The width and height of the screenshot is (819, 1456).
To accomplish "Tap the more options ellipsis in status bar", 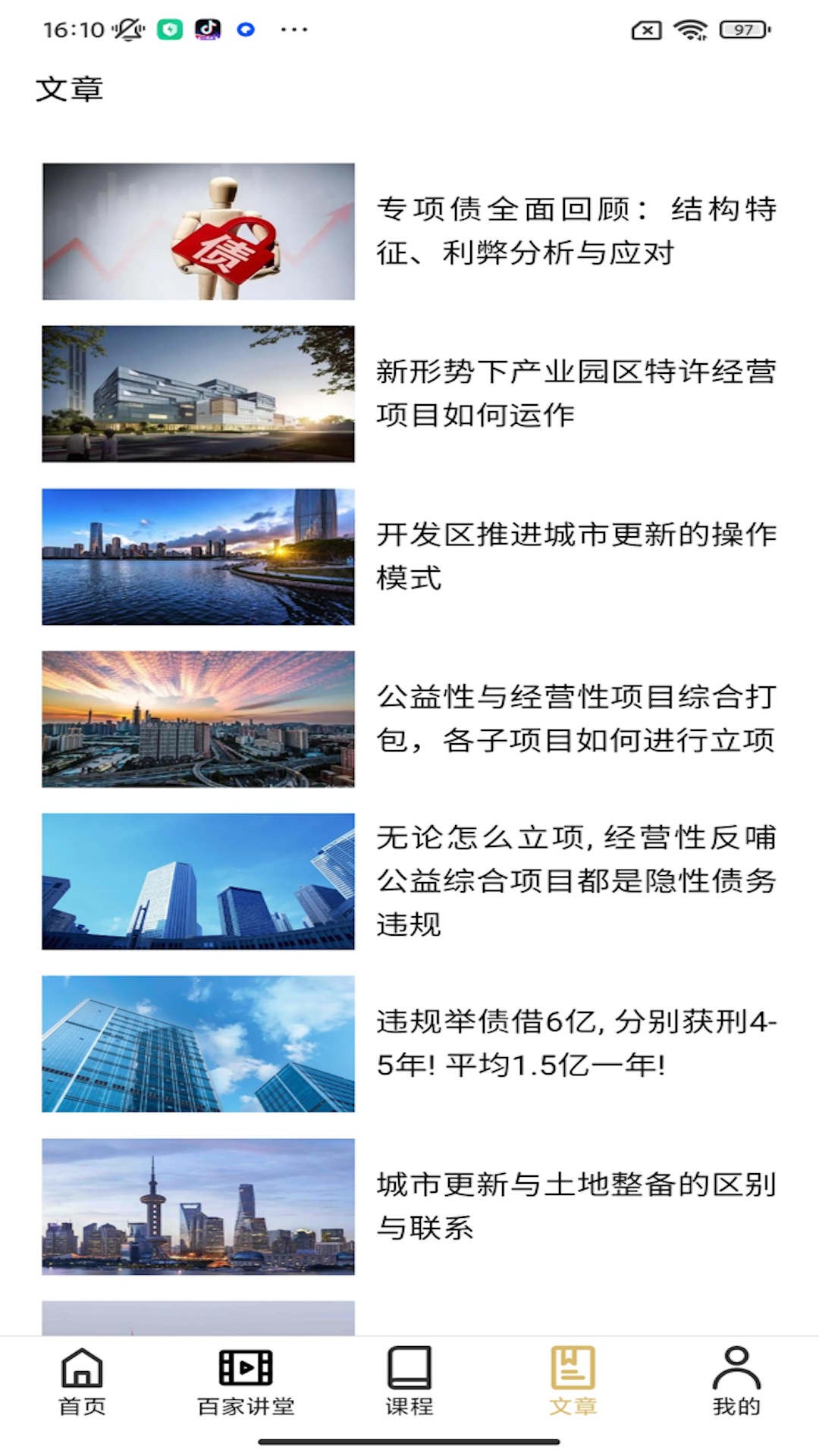I will tap(293, 30).
